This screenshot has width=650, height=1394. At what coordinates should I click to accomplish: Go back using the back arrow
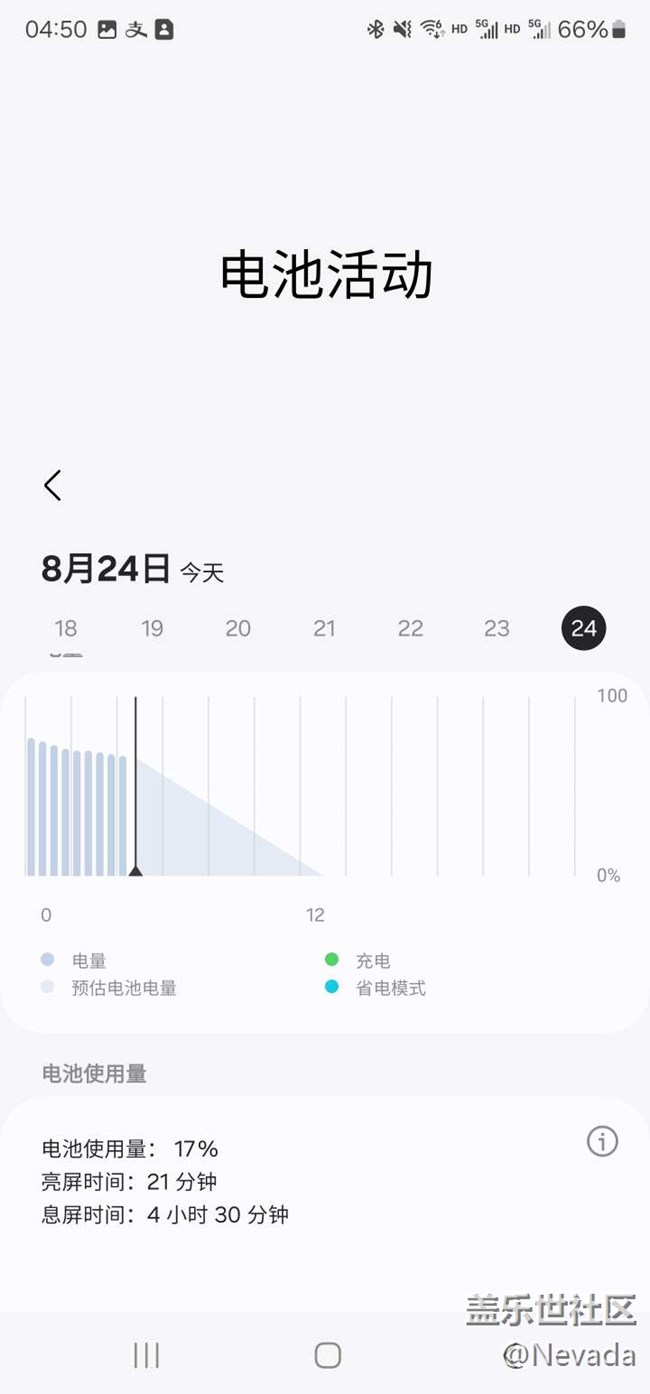pyautogui.click(x=53, y=485)
